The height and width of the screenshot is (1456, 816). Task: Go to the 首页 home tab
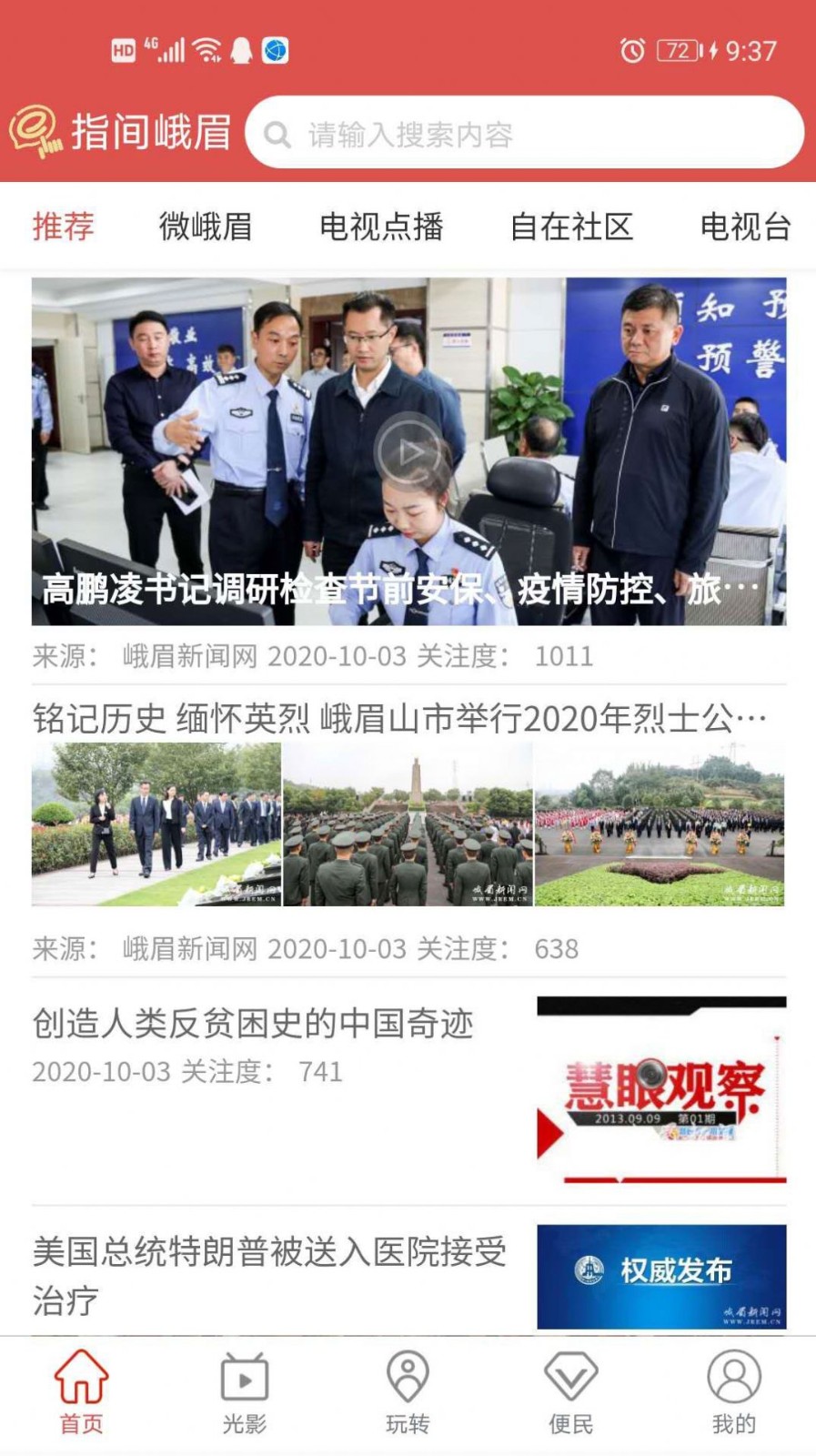pyautogui.click(x=81, y=1392)
